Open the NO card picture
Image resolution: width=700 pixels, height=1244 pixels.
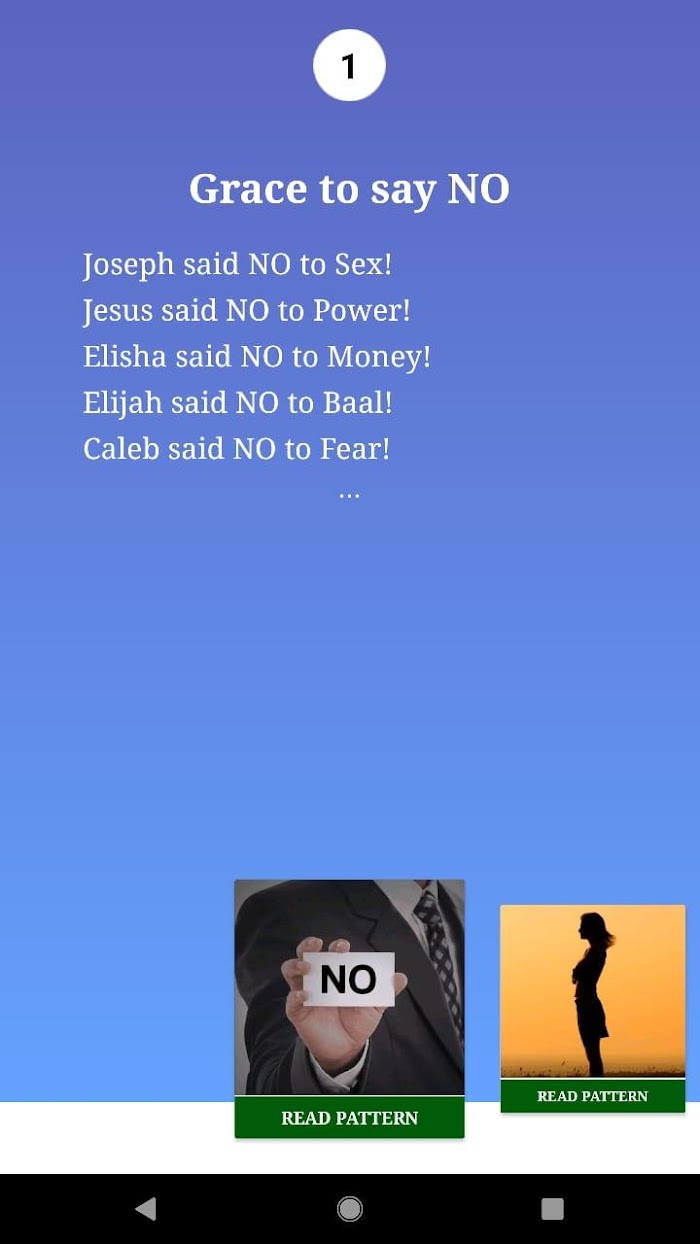pyautogui.click(x=349, y=987)
